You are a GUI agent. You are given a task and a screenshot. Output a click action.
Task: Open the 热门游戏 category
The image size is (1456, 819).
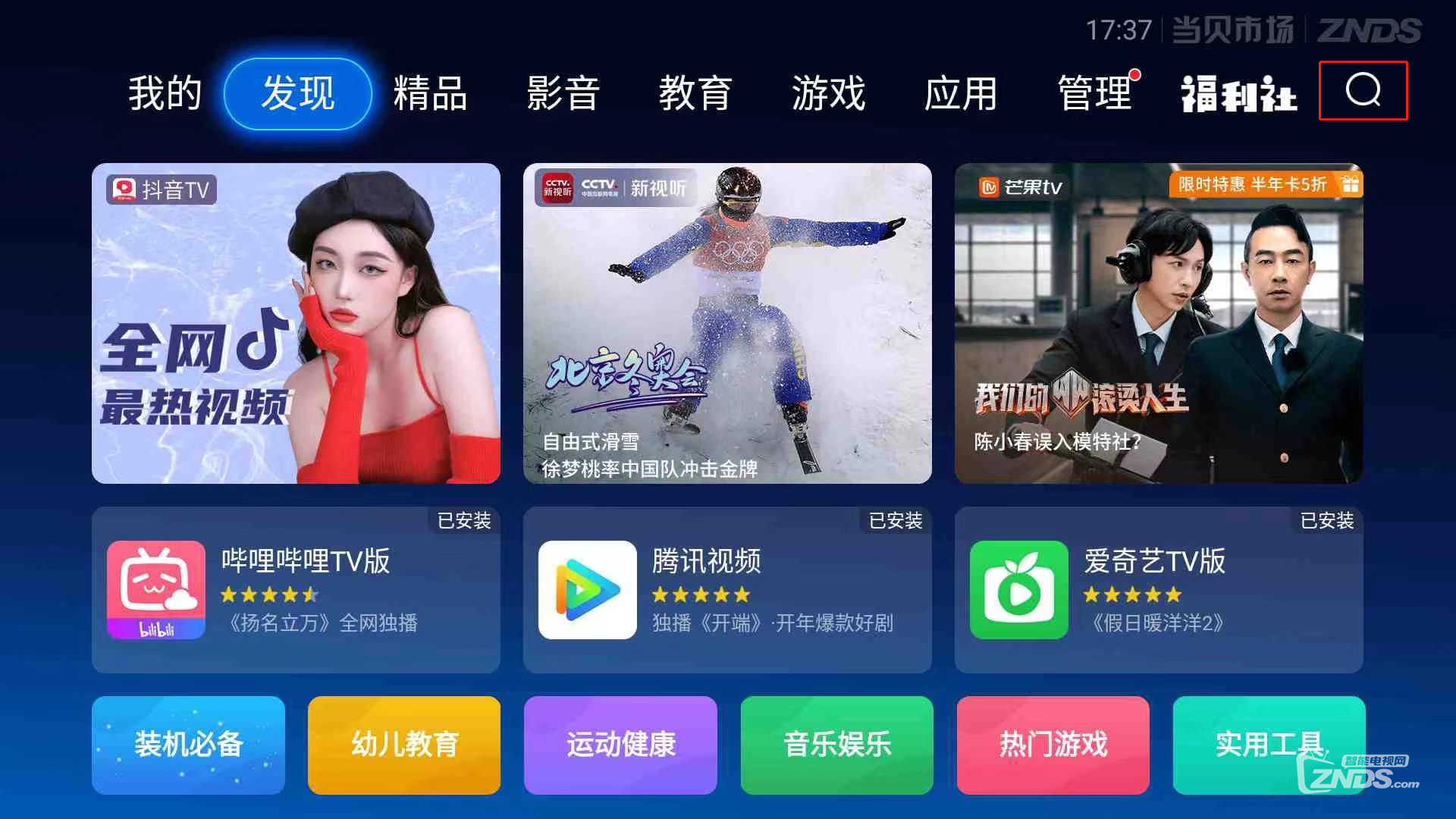pos(1053,745)
